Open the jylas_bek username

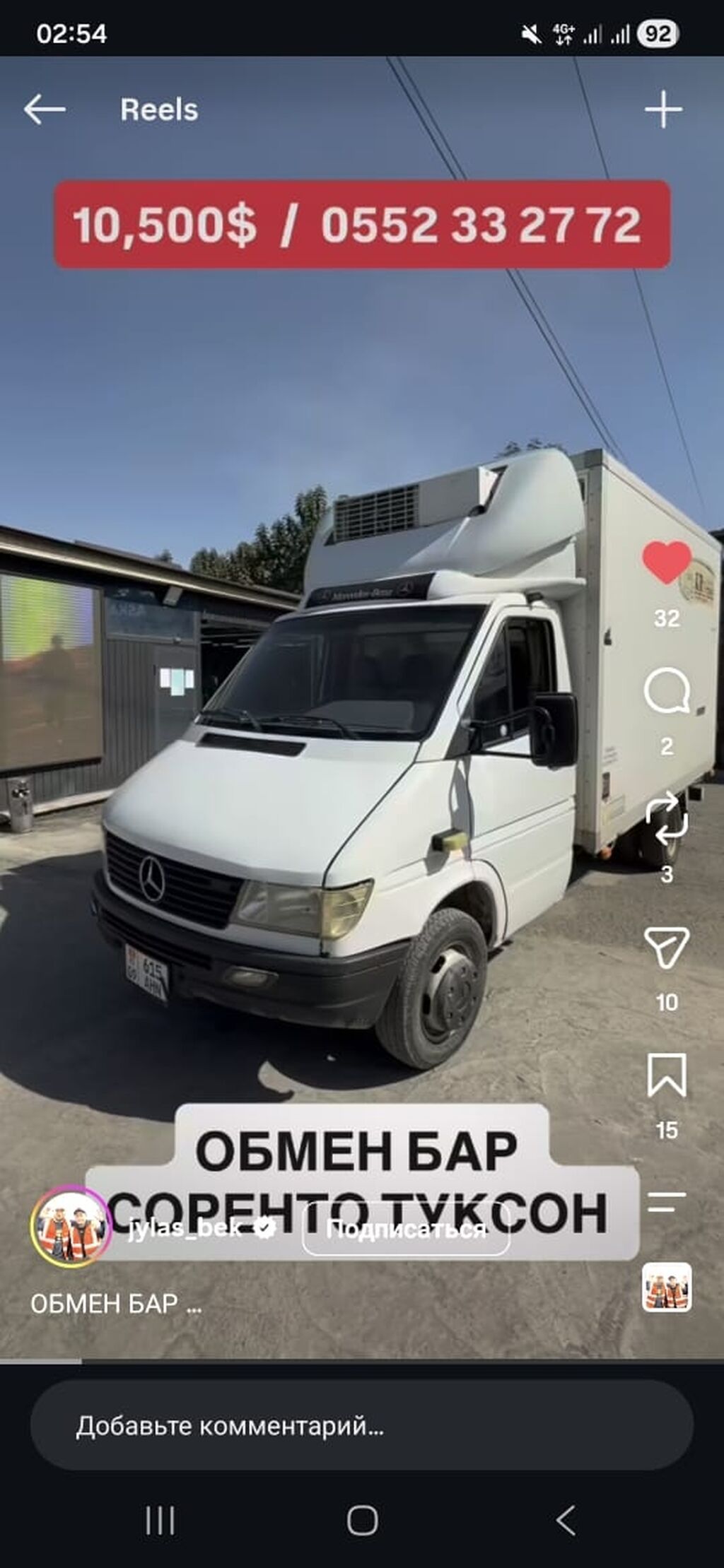(187, 1229)
